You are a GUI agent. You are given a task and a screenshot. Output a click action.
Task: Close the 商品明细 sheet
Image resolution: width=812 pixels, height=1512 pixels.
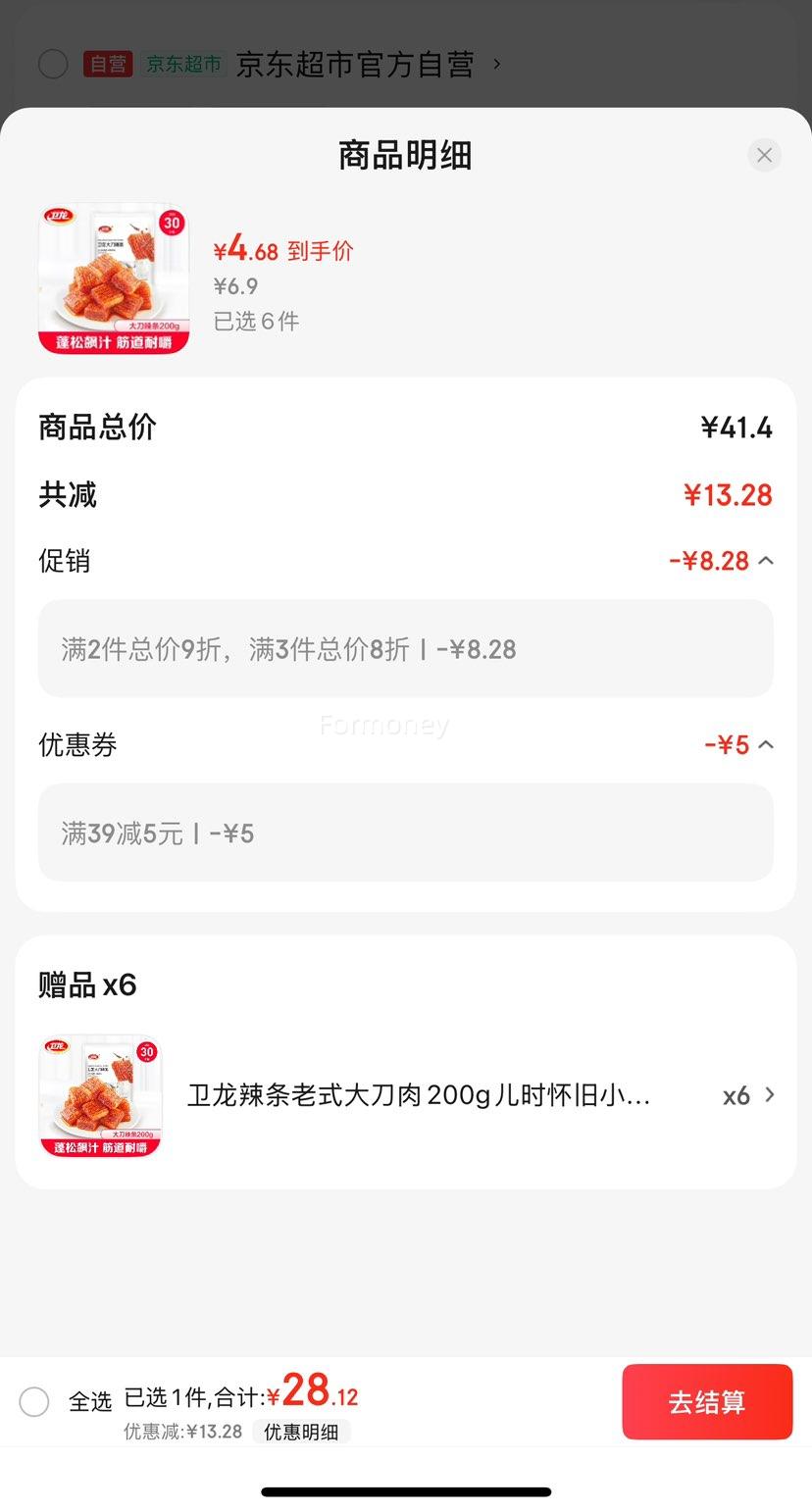[764, 155]
